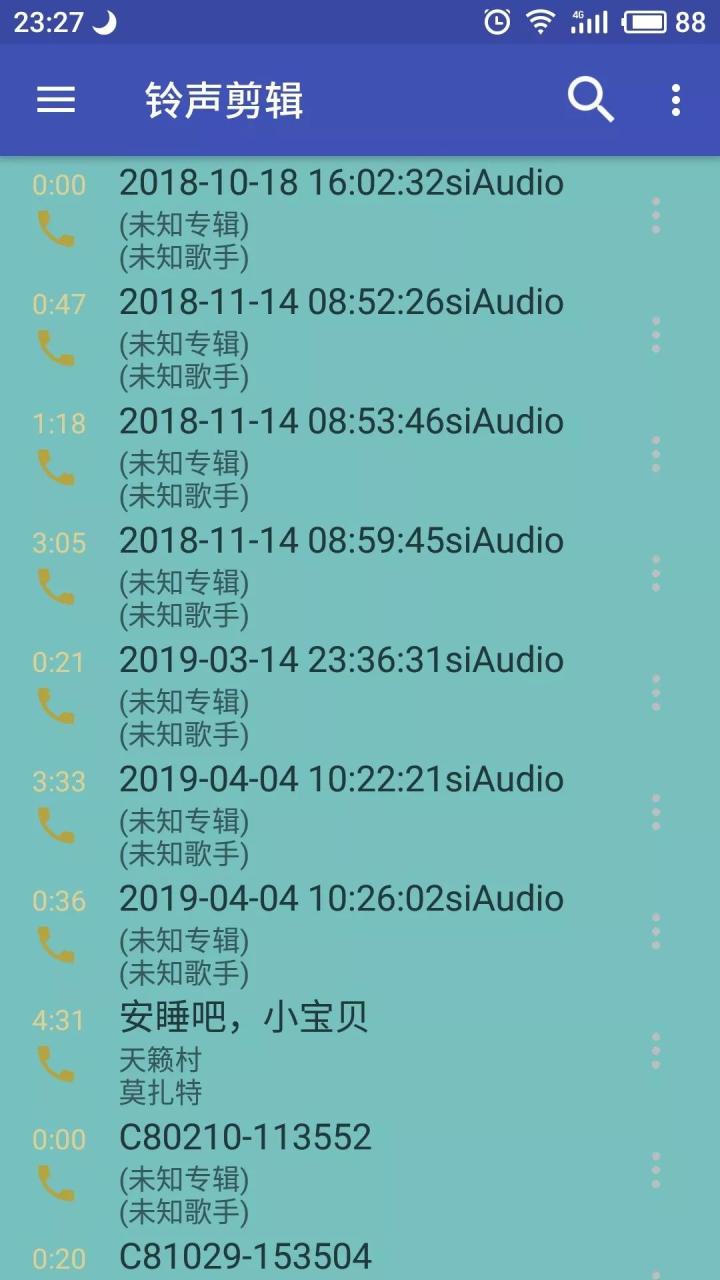Viewport: 720px width, 1280px height.
Task: Open the navigation drawer menu
Action: 55,99
